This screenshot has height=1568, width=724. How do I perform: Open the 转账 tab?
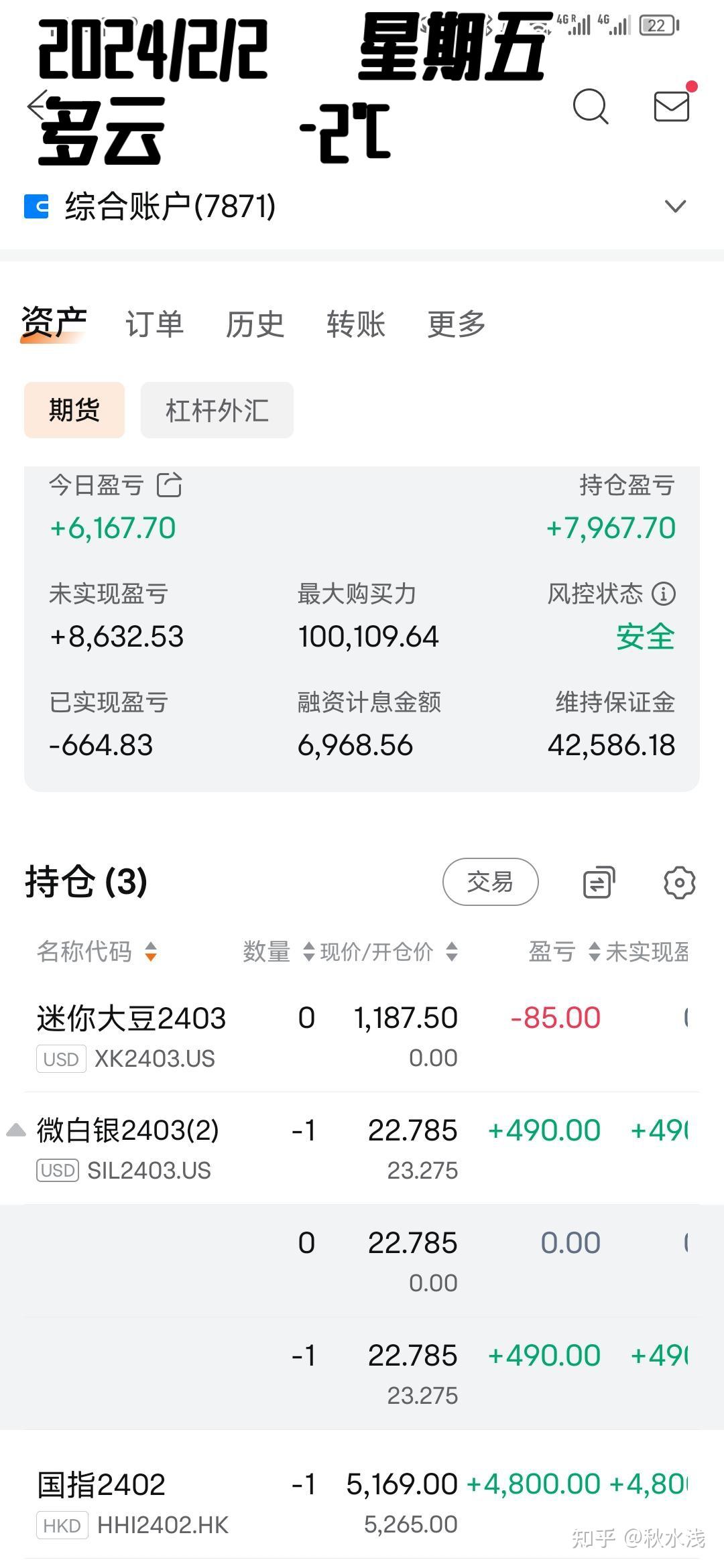click(x=355, y=324)
